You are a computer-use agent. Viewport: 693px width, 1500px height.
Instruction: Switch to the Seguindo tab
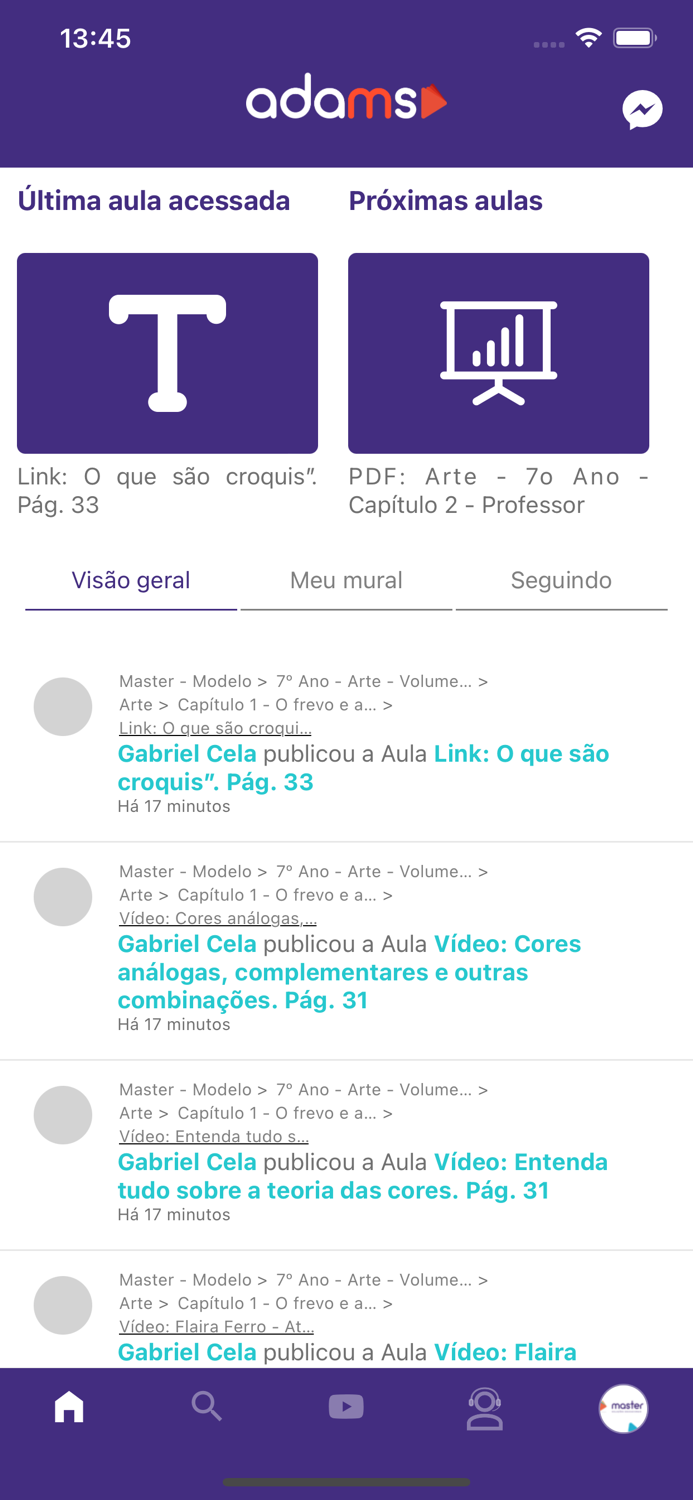[561, 581]
